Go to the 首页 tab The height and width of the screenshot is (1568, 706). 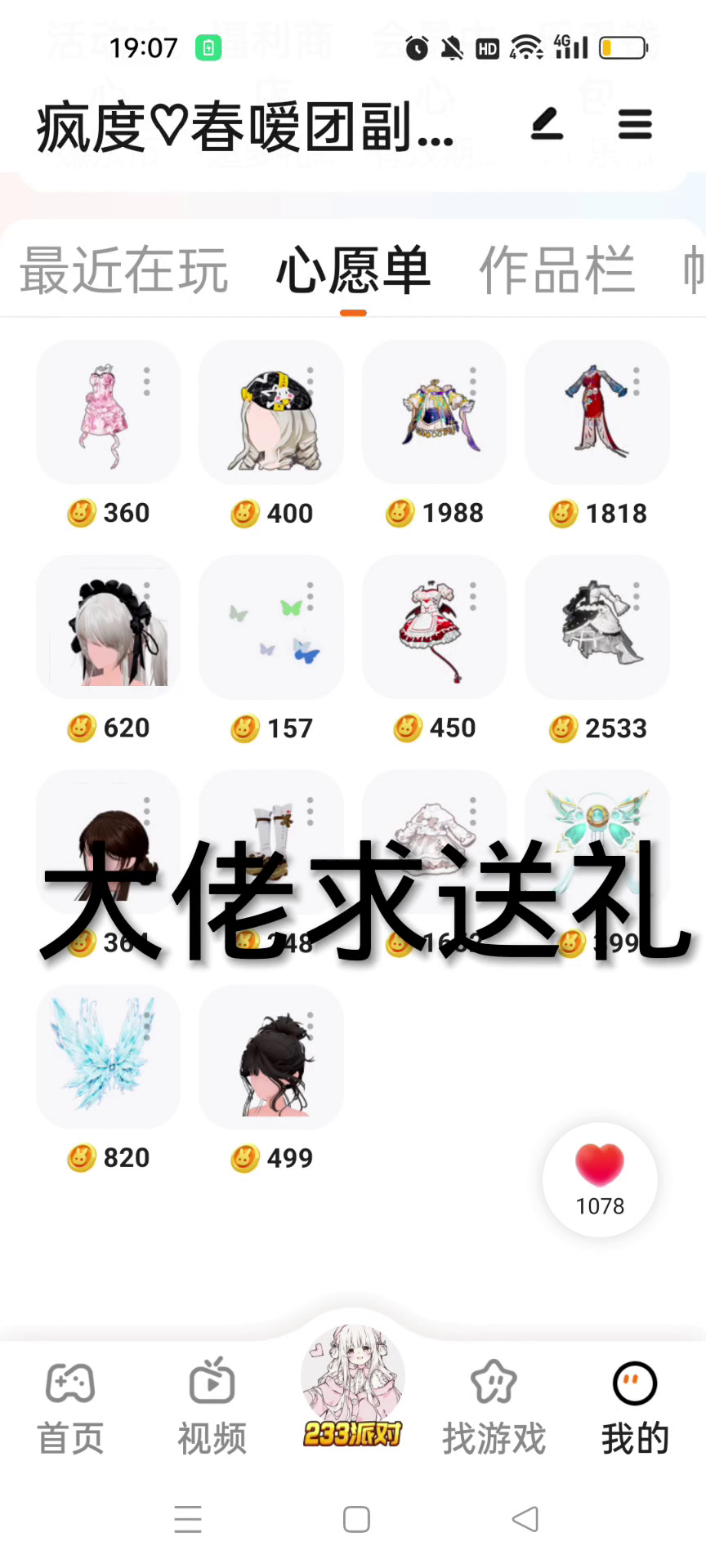click(71, 1406)
